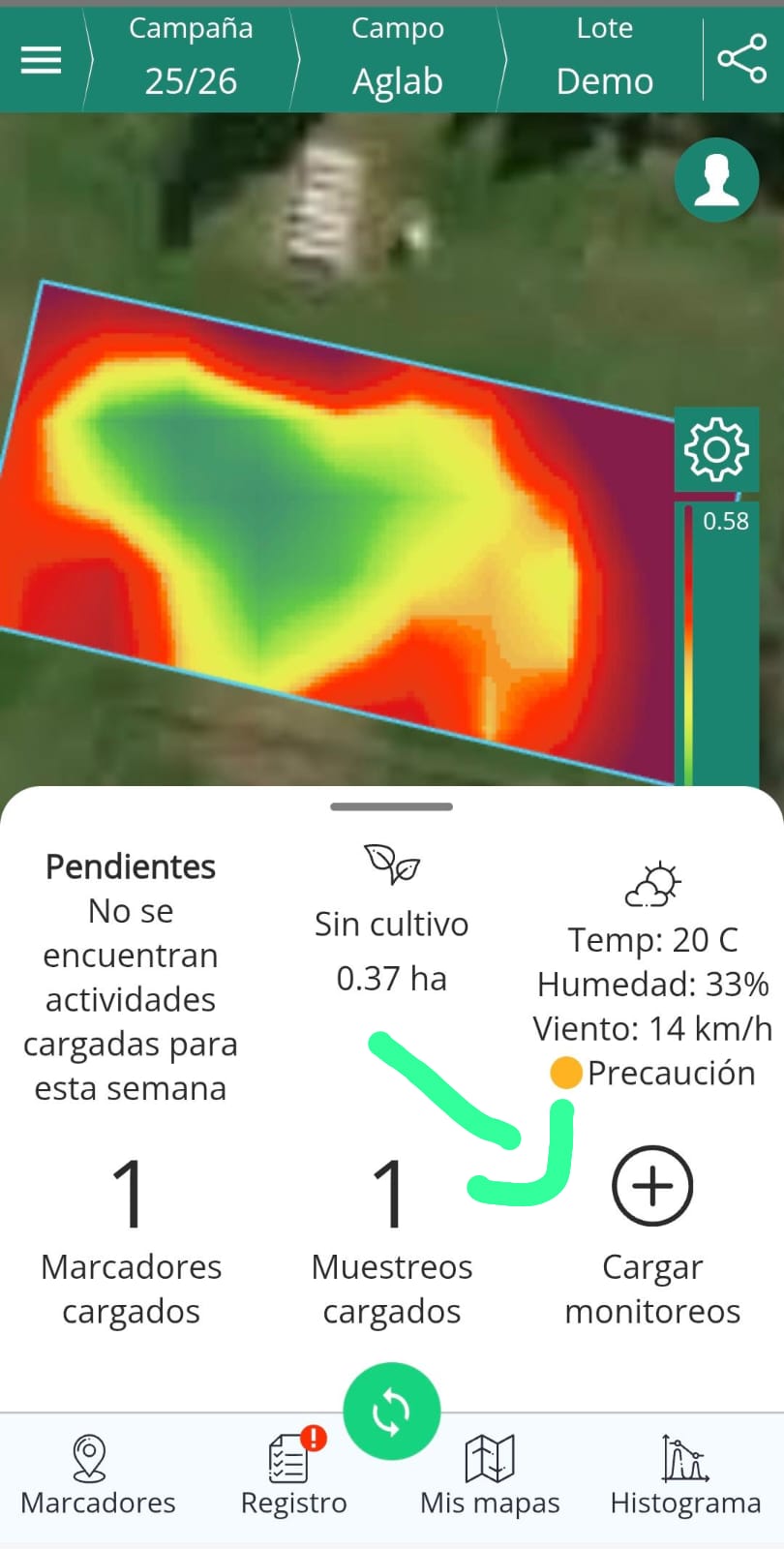The image size is (784, 1549).
Task: Switch to the Marcadores tab
Action: 98,1475
